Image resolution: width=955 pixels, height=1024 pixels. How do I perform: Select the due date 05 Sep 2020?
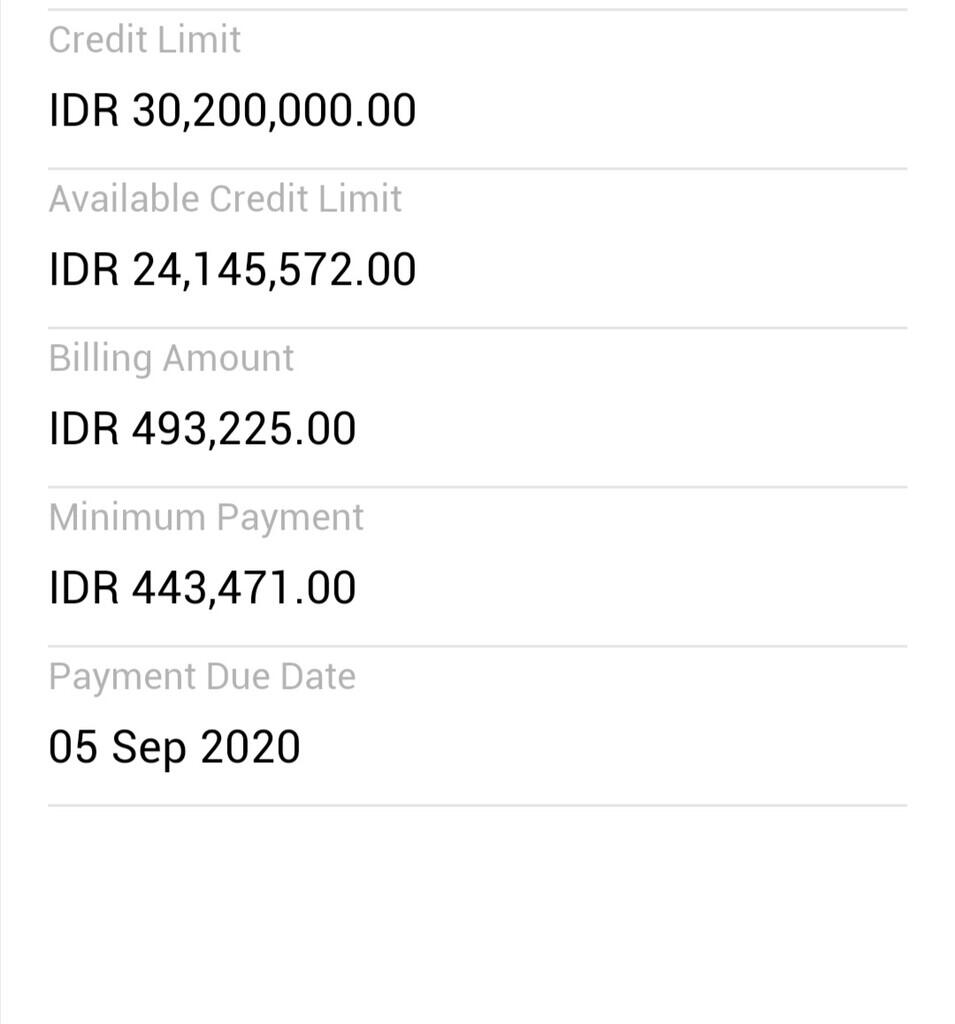point(175,745)
